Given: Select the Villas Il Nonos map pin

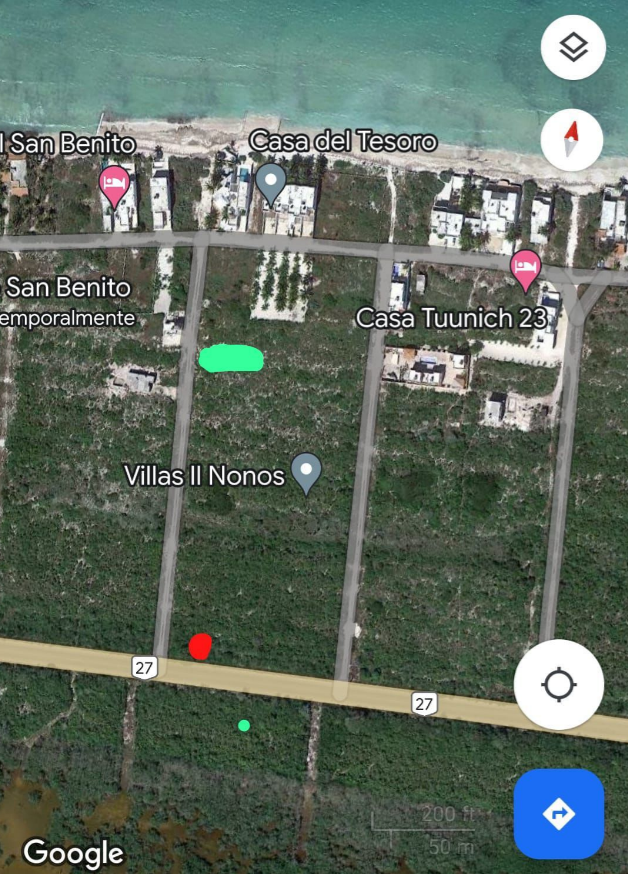Looking at the screenshot, I should (306, 472).
